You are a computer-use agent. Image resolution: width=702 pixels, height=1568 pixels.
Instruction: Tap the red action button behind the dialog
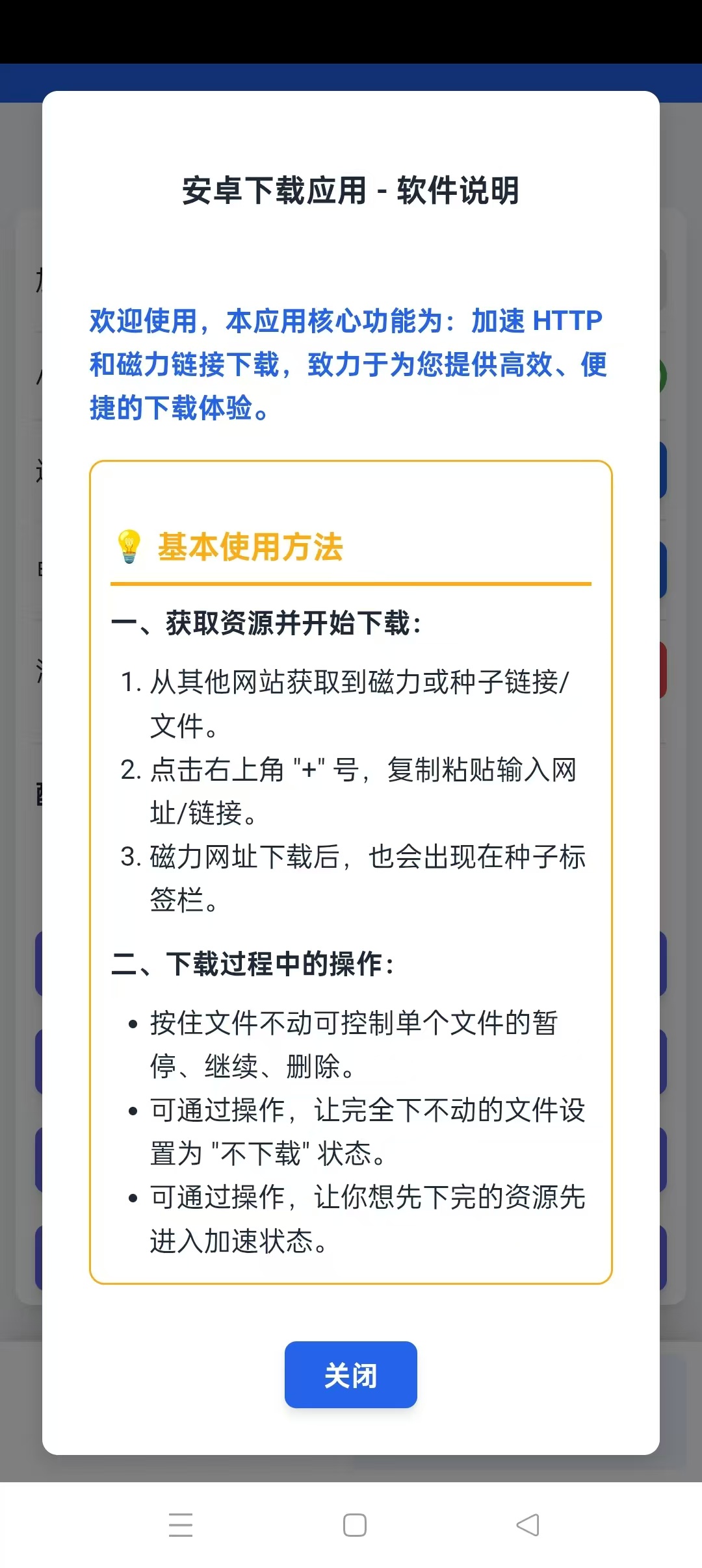662,669
